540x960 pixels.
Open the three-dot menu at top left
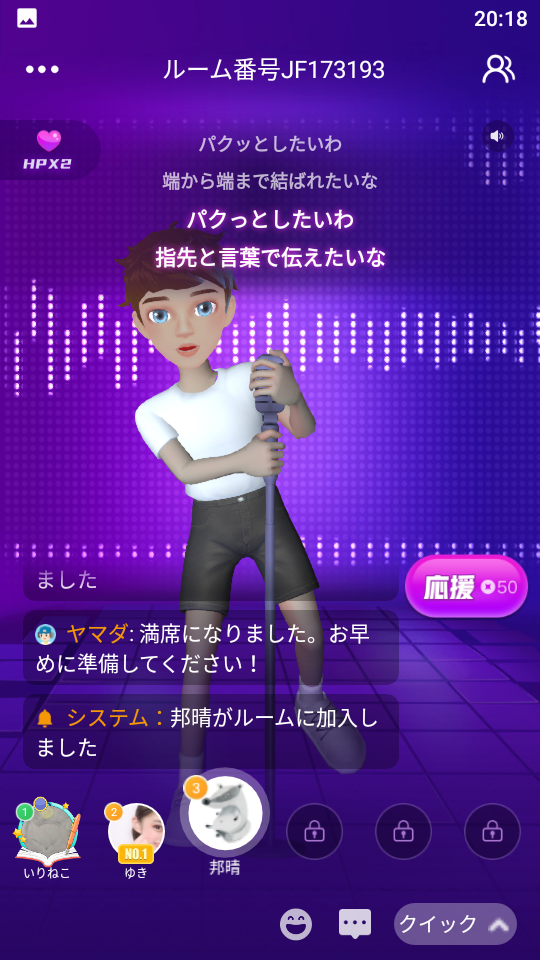tap(42, 70)
